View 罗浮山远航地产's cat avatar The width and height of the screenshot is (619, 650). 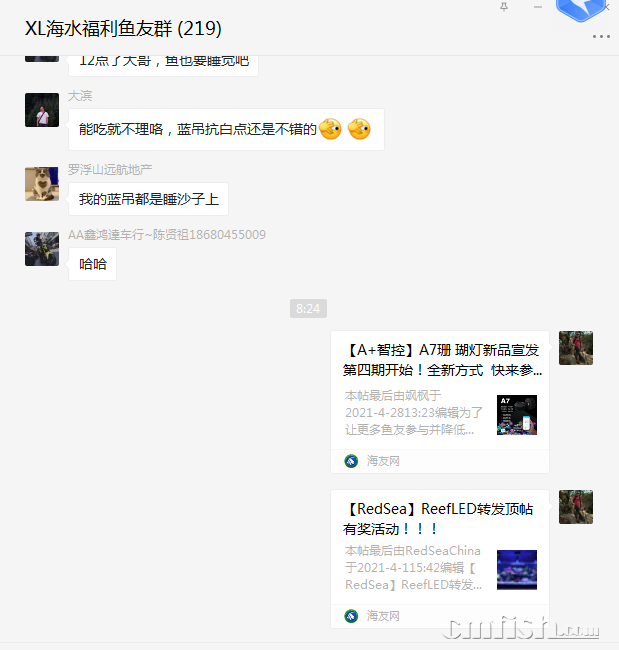(42, 184)
